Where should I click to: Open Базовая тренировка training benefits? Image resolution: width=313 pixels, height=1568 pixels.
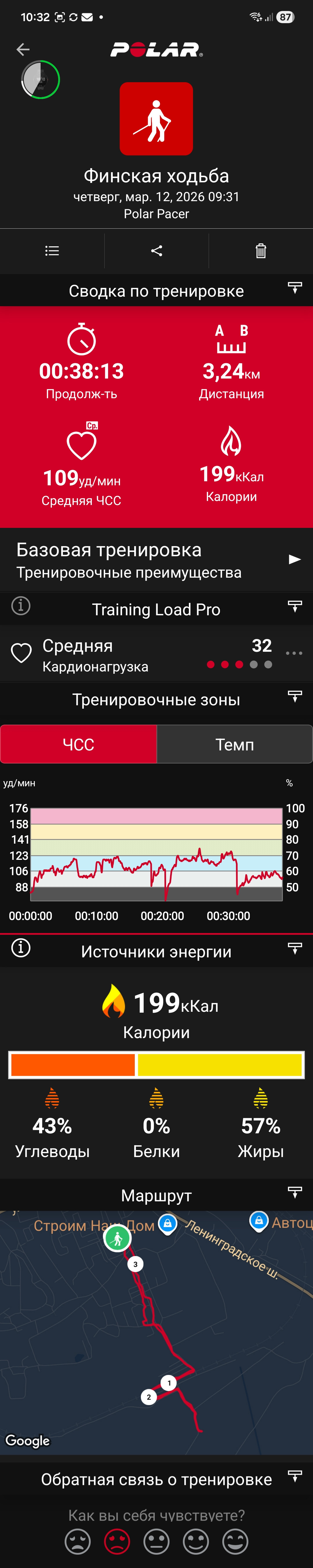tap(156, 560)
